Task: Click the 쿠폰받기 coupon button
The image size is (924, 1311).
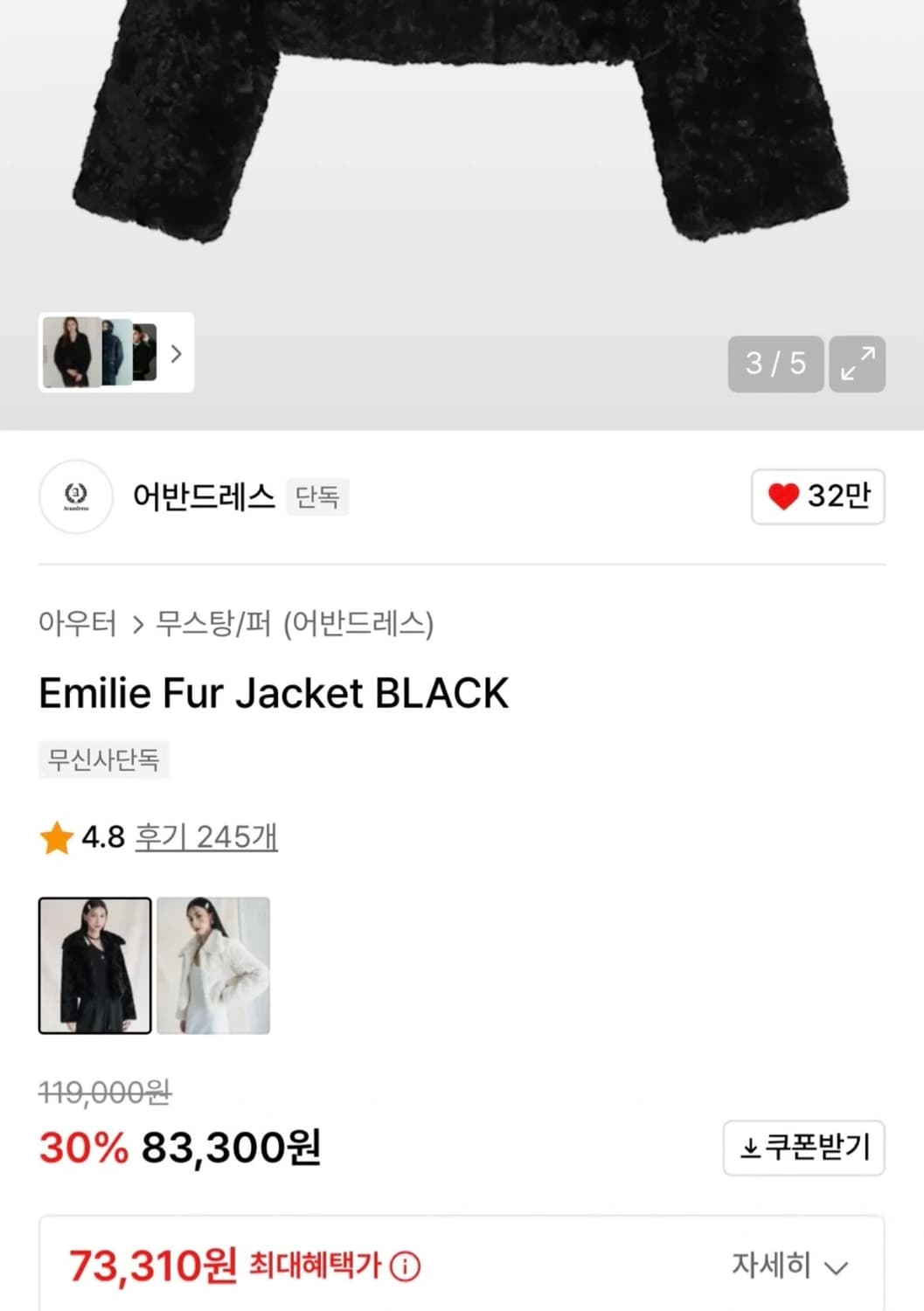Action: 803,1148
